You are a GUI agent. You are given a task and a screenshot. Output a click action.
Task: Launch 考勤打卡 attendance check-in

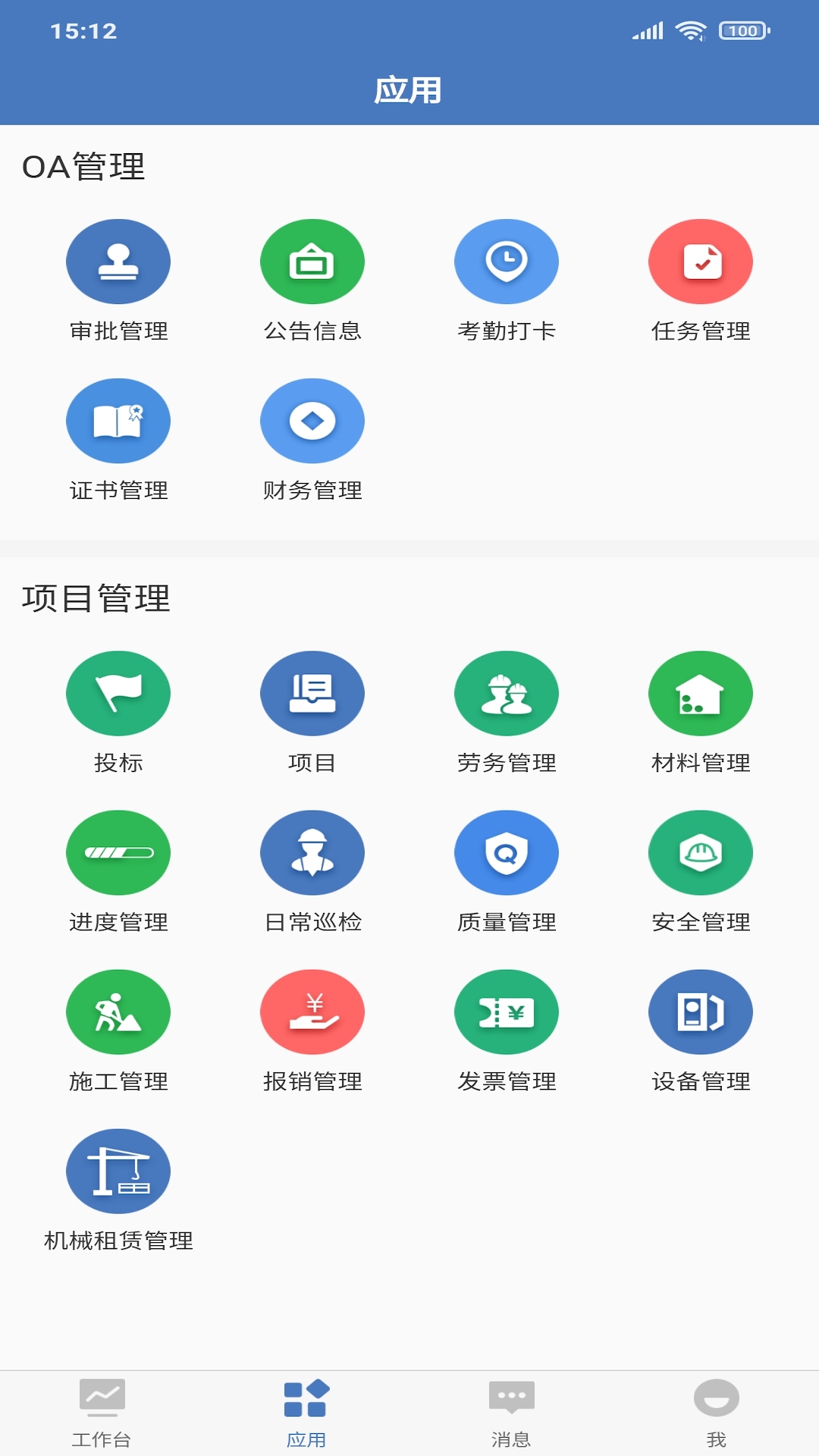pos(507,262)
